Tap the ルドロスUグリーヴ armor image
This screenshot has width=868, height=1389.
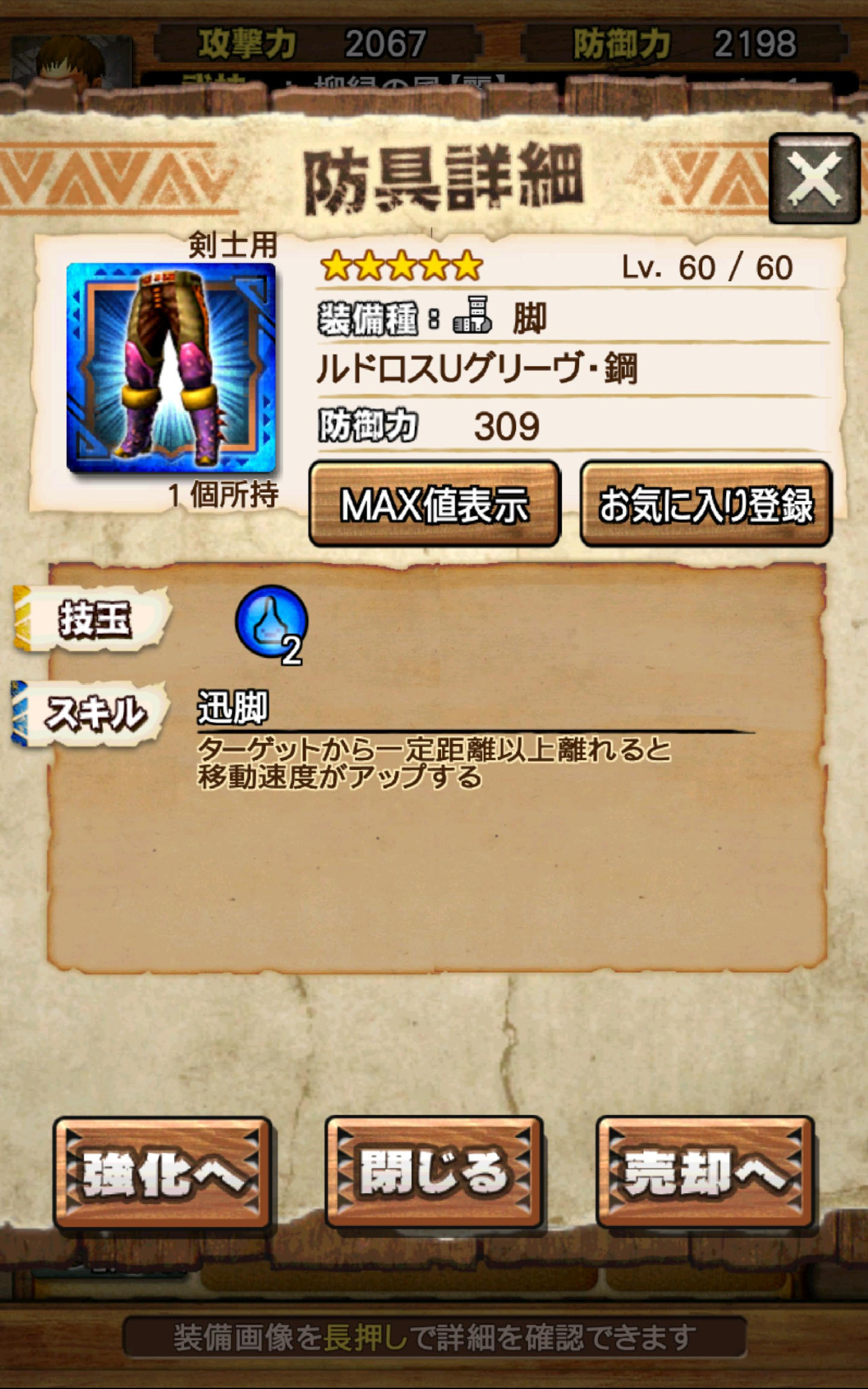(x=171, y=368)
